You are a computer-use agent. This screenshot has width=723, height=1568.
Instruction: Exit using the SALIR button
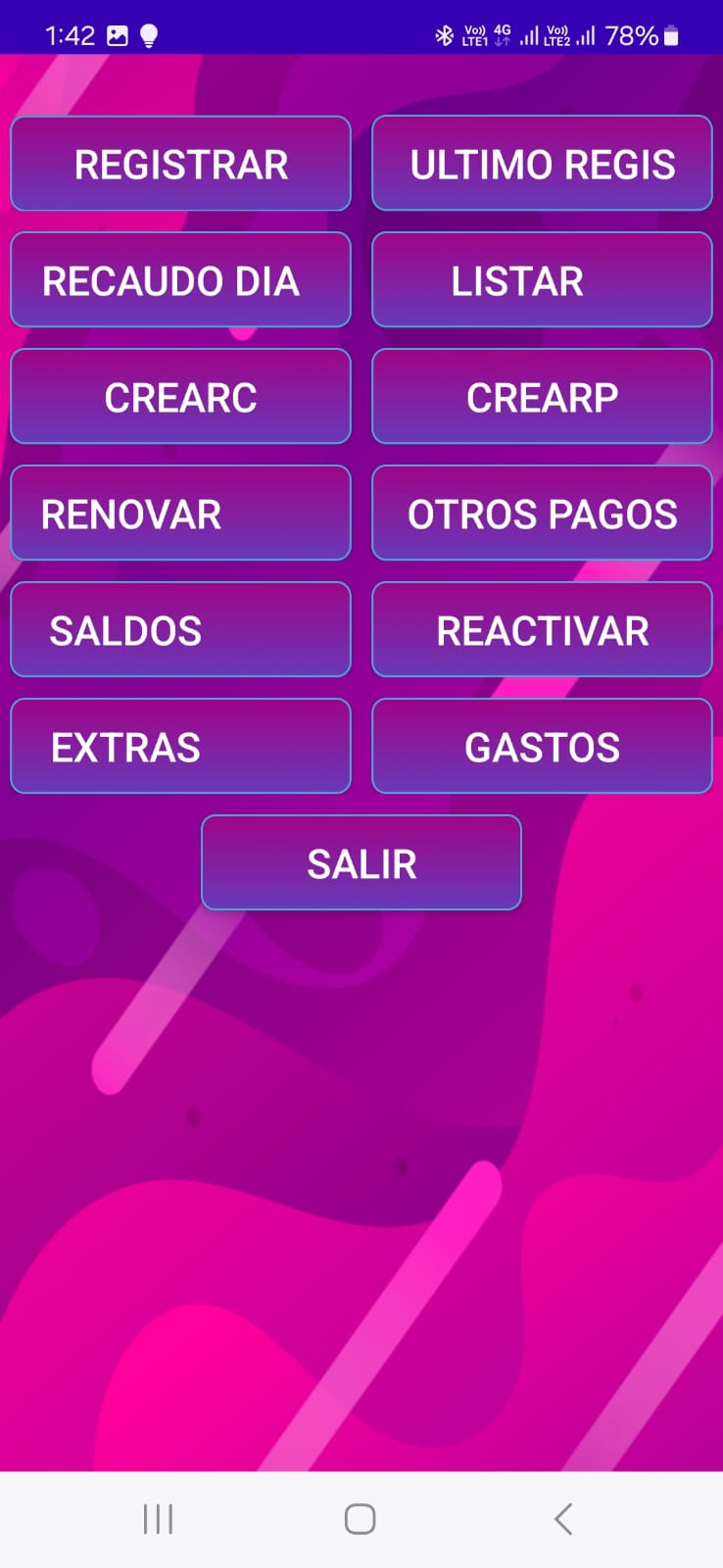(x=361, y=863)
